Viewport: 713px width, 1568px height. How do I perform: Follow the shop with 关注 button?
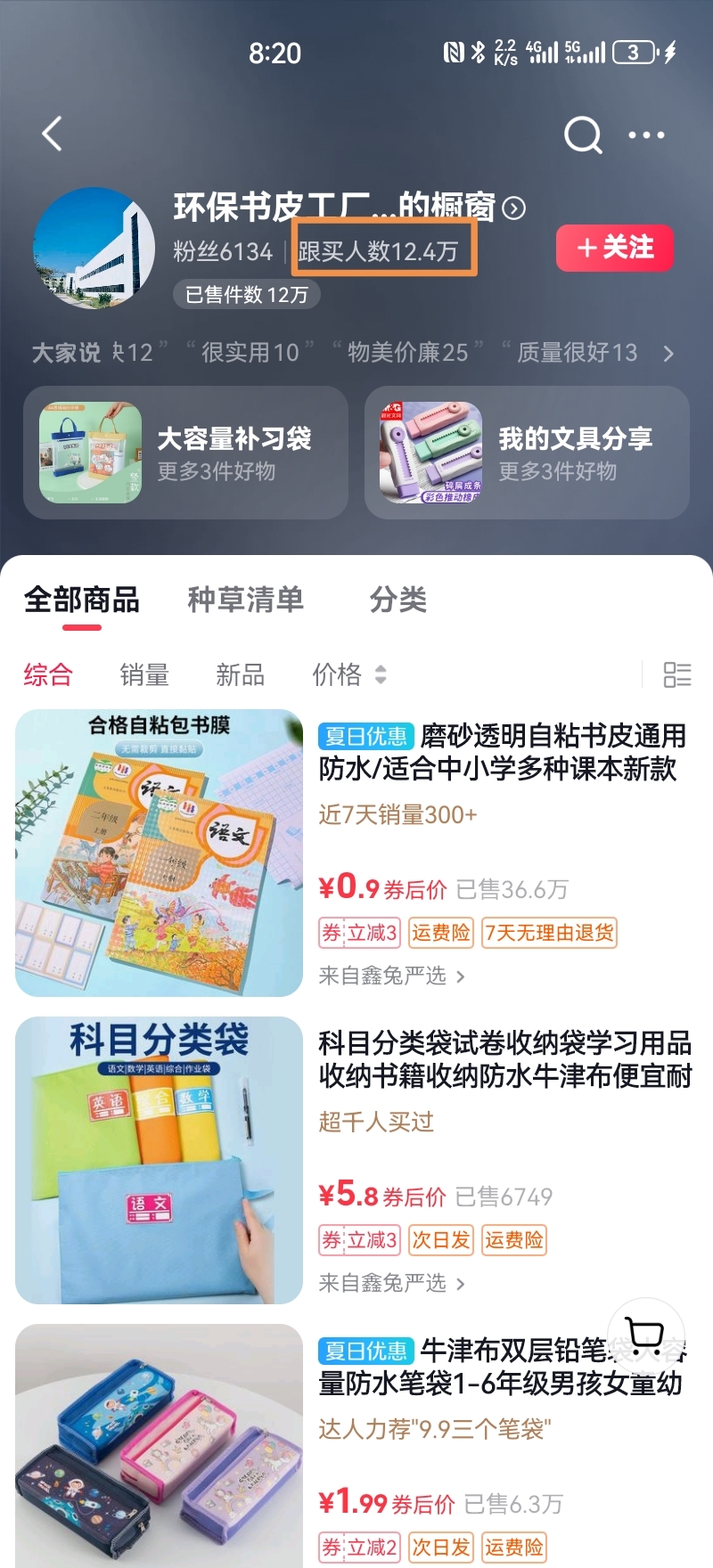pos(614,248)
